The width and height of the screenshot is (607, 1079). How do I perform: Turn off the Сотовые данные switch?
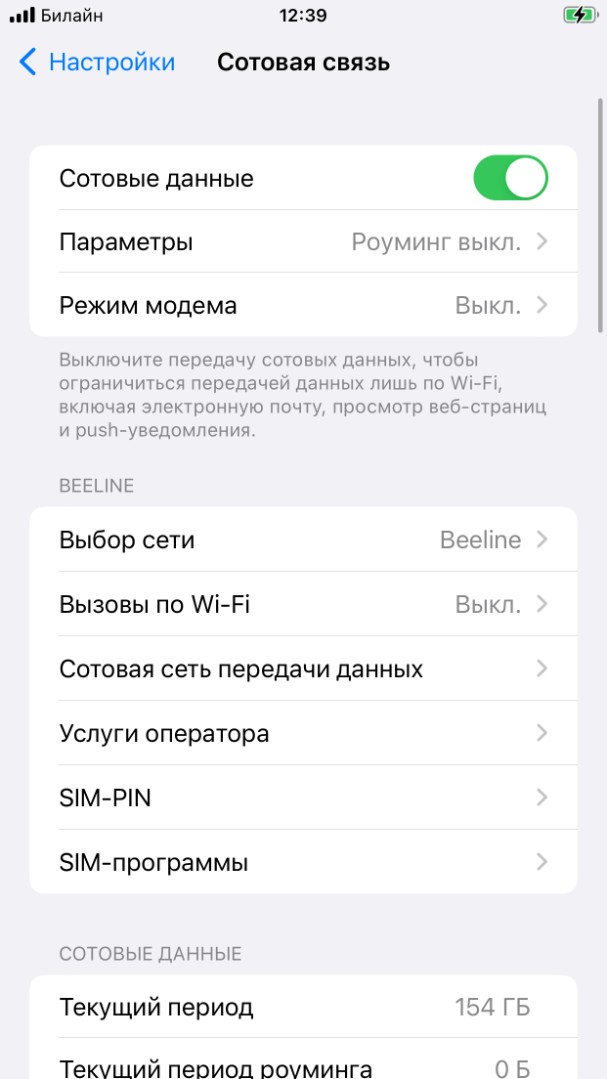(510, 178)
